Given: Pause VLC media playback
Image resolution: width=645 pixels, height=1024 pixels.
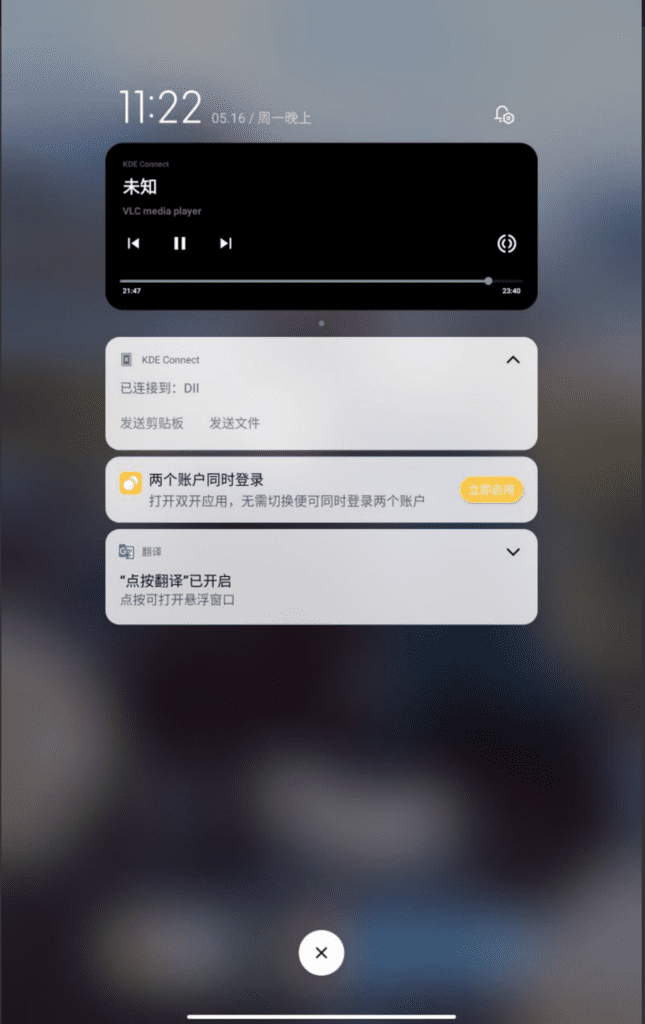Looking at the screenshot, I should point(180,243).
